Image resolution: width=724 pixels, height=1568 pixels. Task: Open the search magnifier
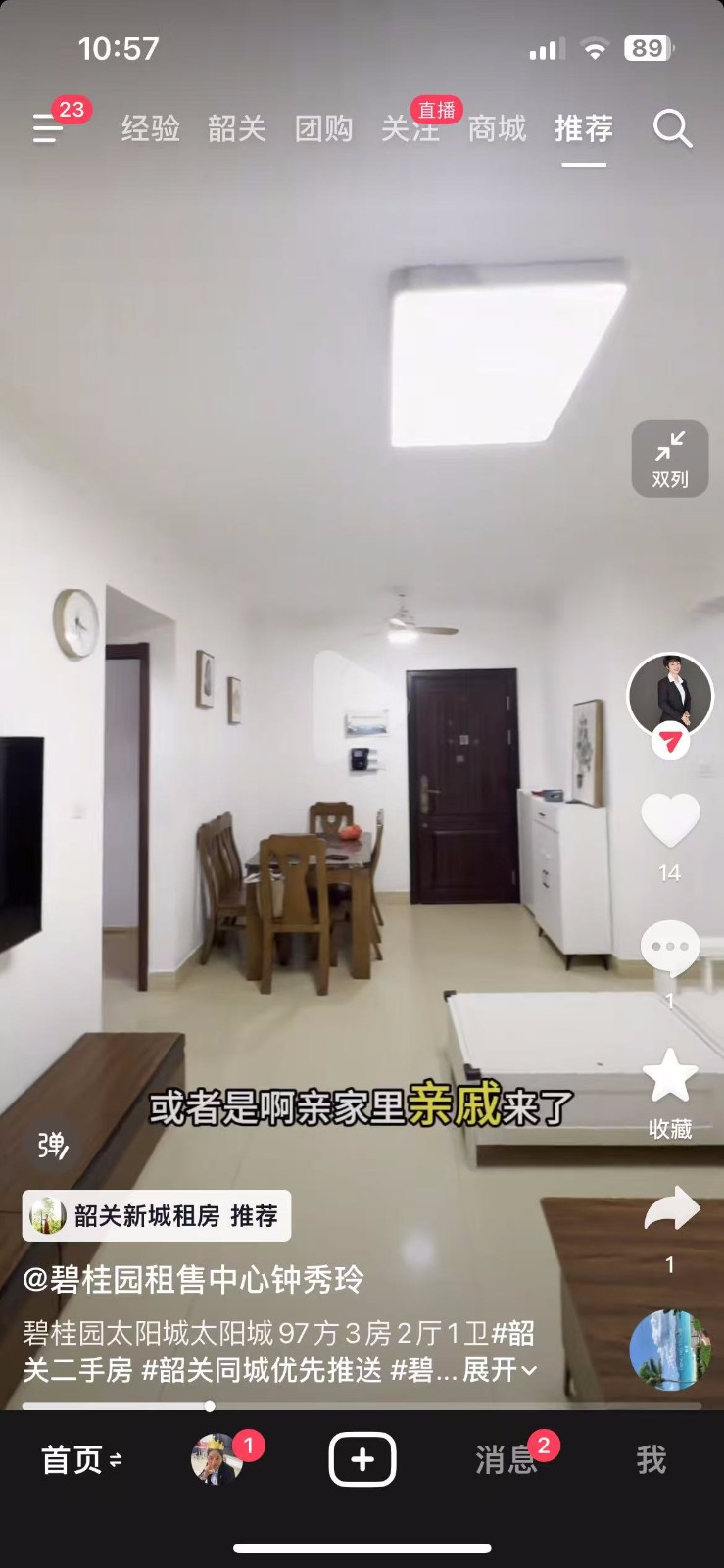[672, 128]
